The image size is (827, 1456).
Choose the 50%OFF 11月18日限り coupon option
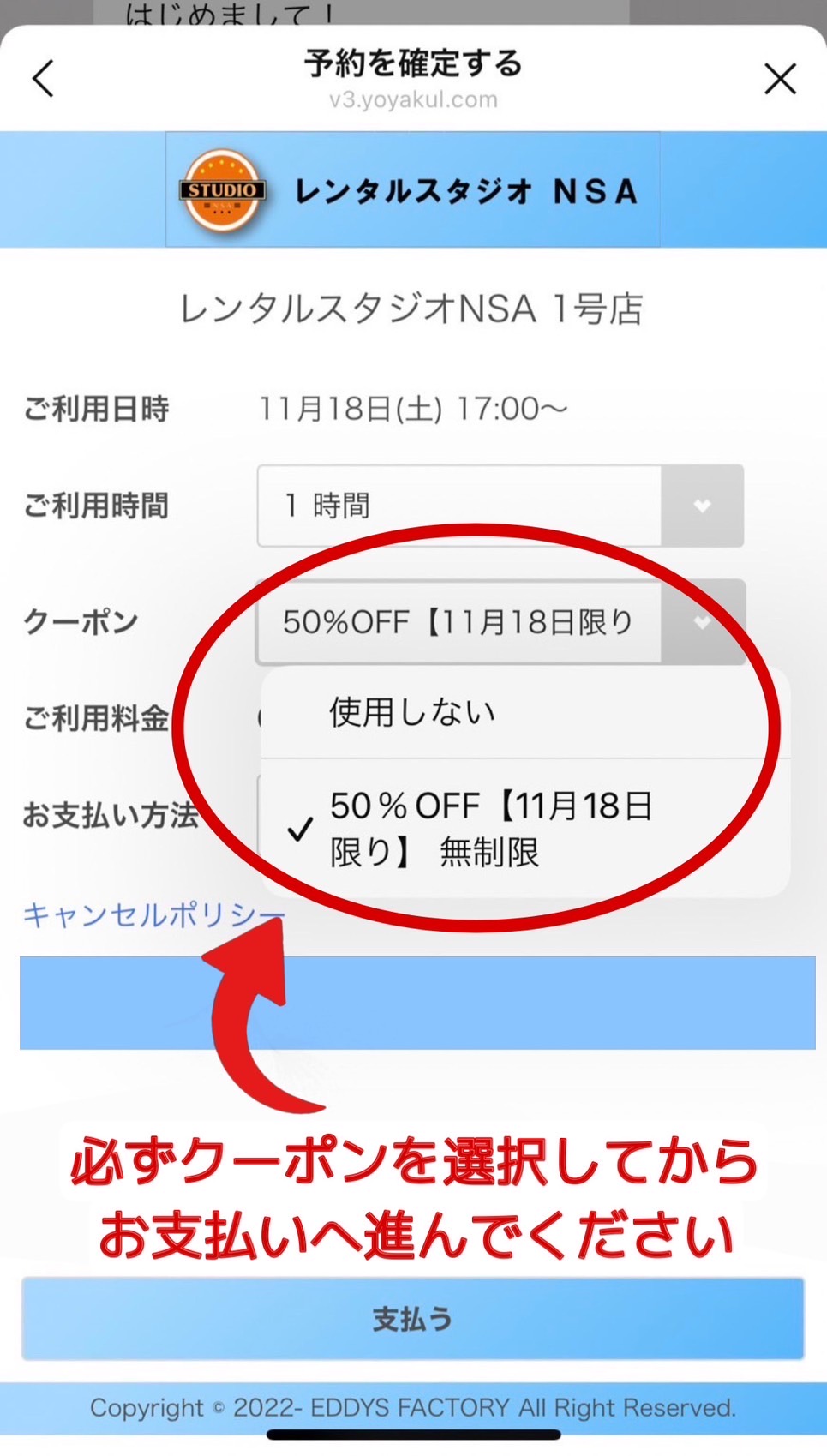click(524, 828)
